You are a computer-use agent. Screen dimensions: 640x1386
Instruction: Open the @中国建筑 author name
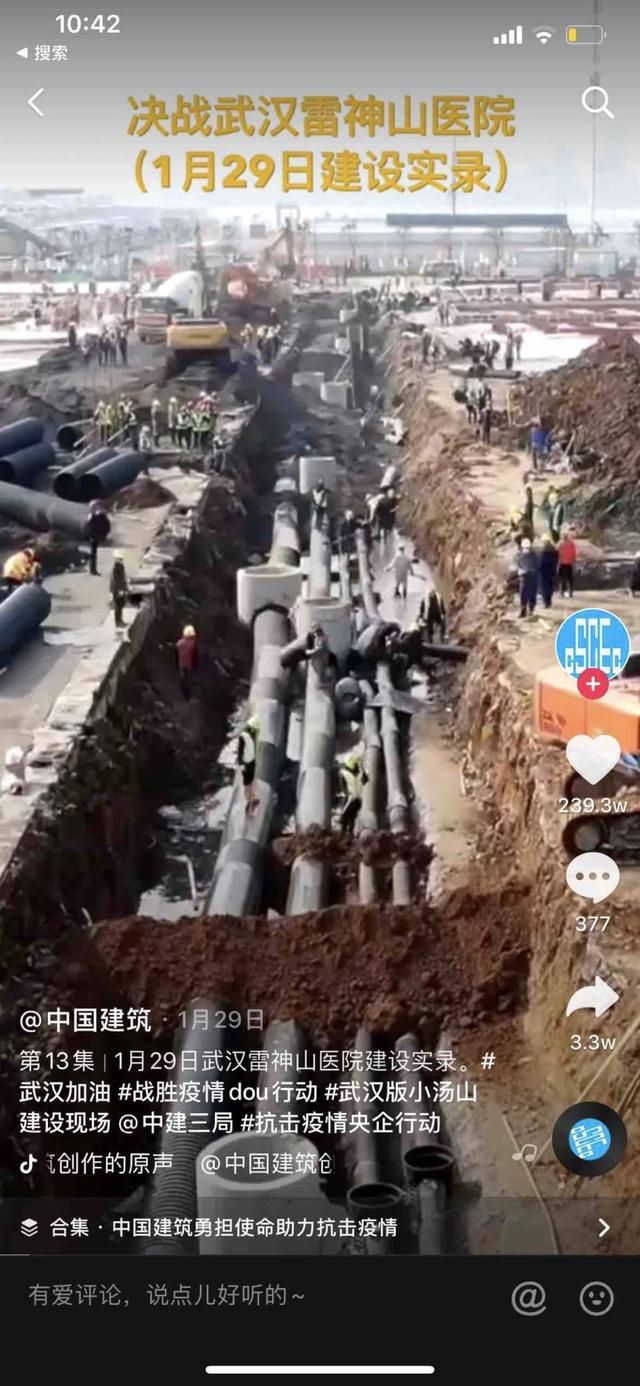(x=85, y=1020)
